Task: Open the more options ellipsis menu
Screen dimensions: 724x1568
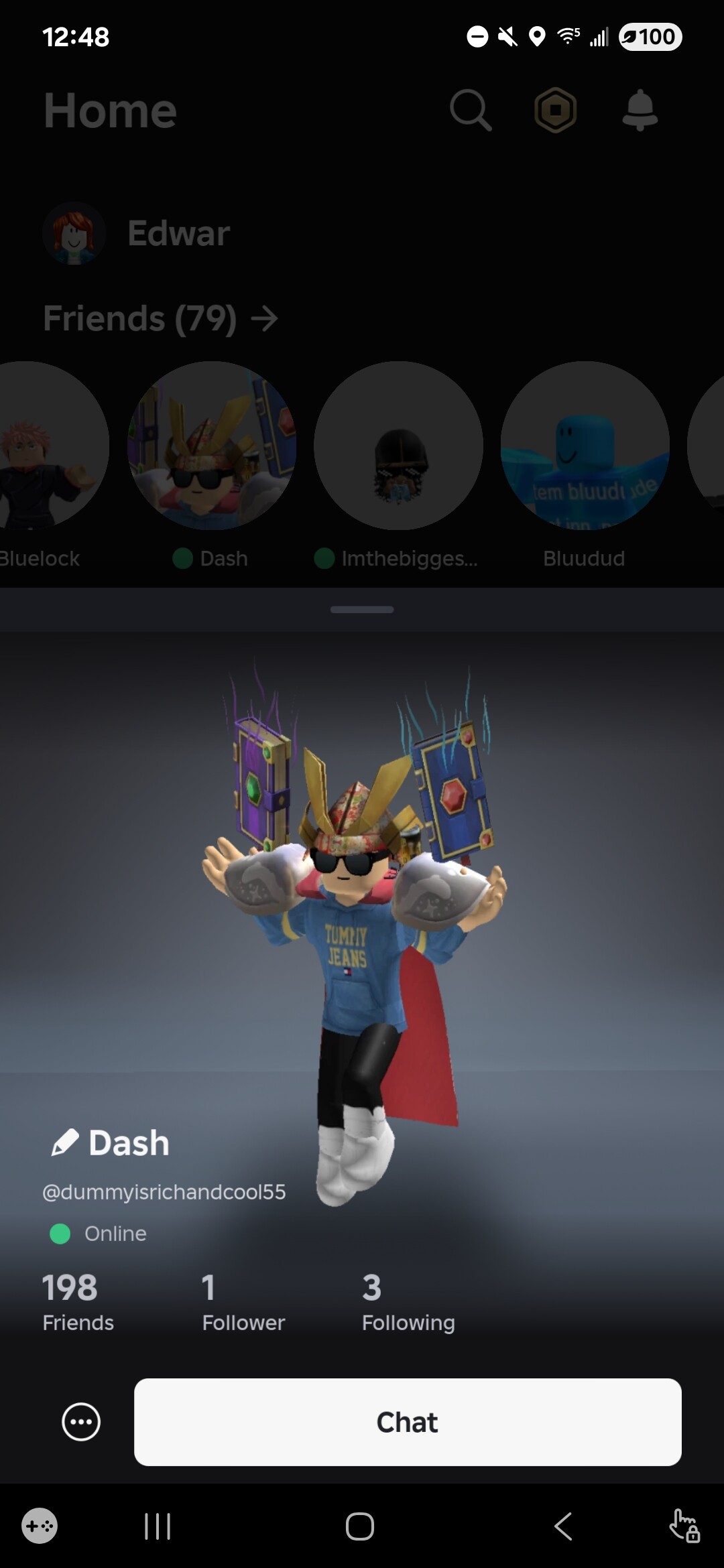Action: pyautogui.click(x=81, y=1422)
